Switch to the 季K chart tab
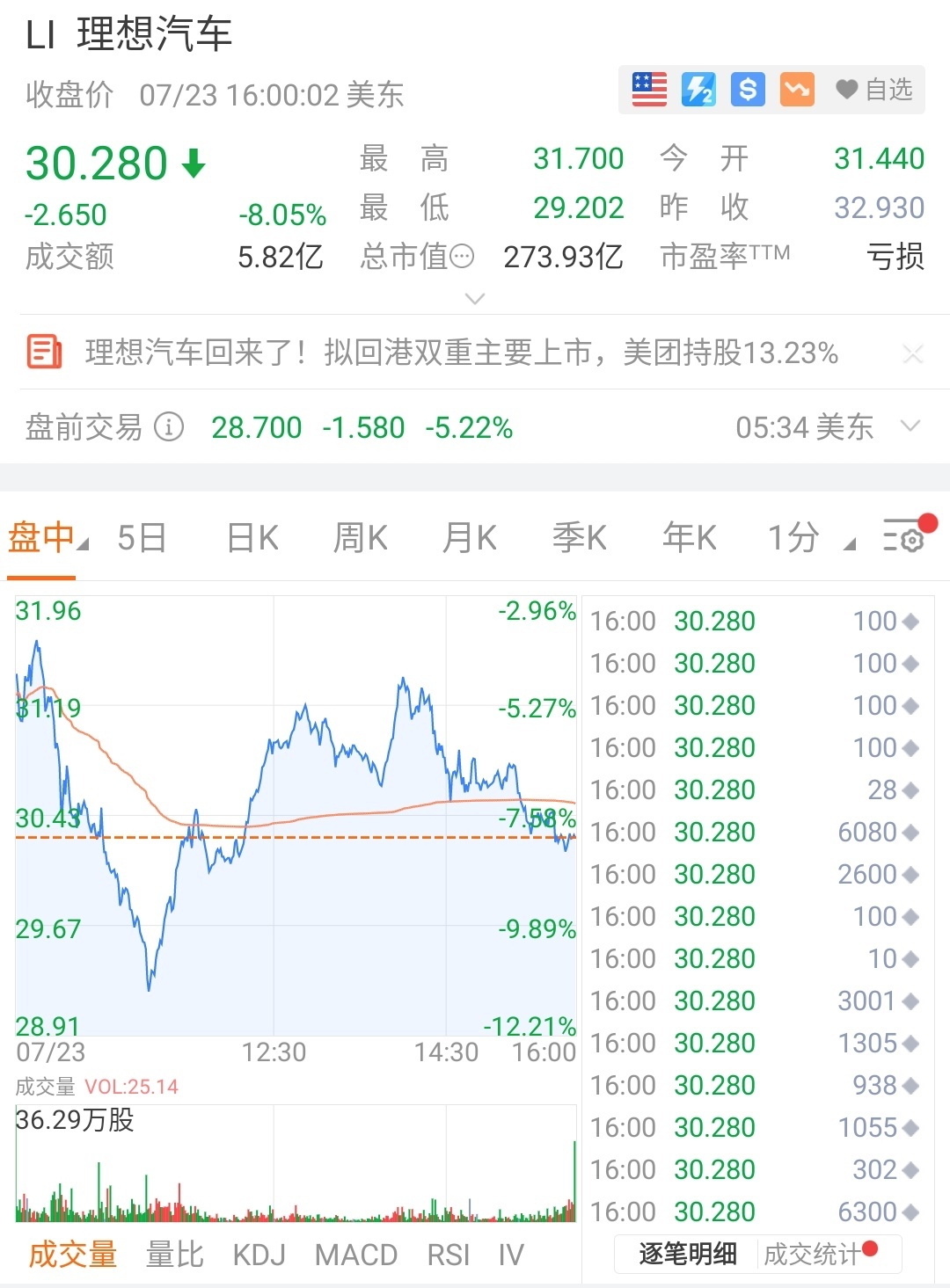Screen dimensions: 950x1288 tap(579, 537)
